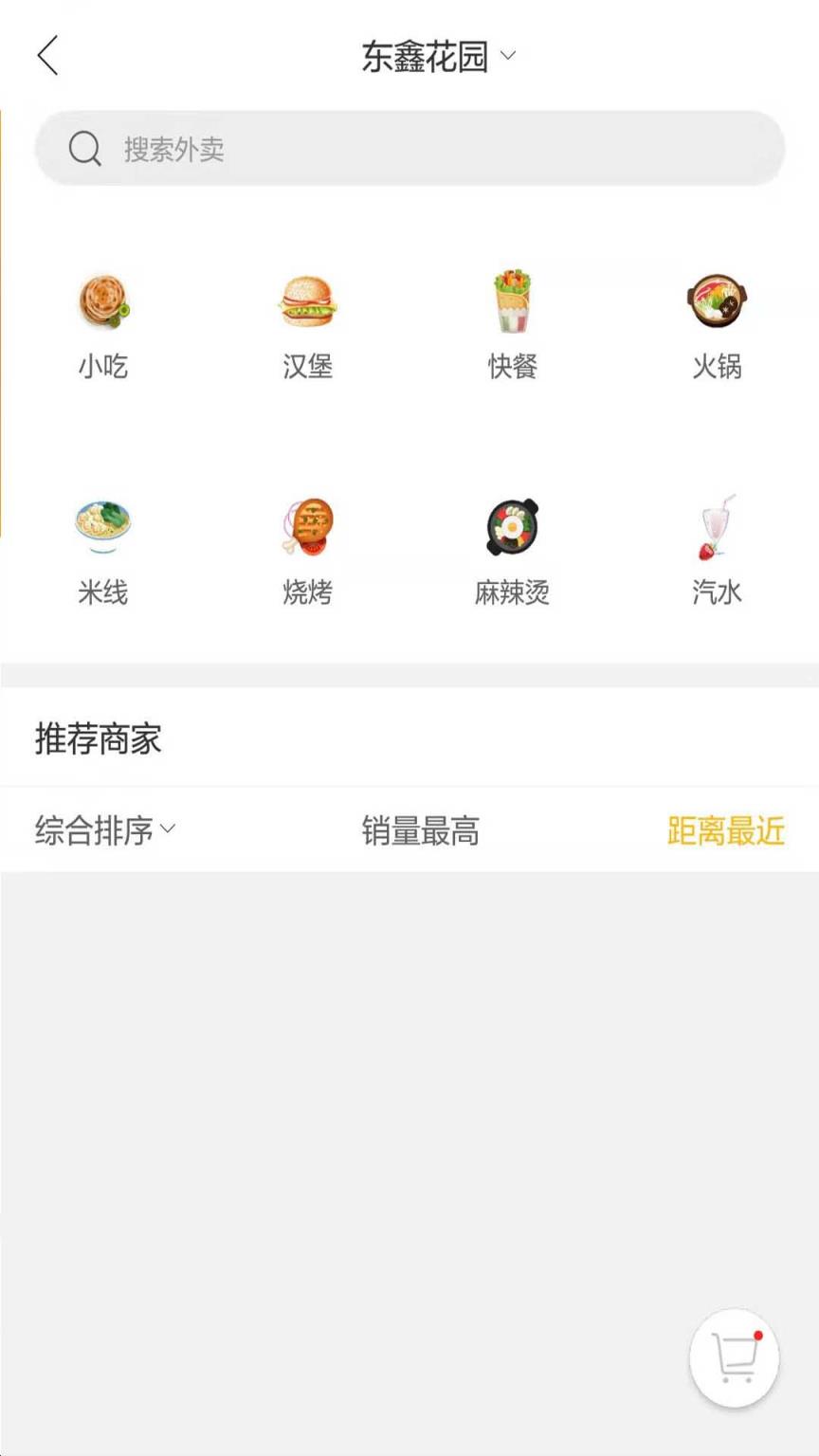Open the 汽水 drinks category
819x1456 pixels.
[x=716, y=550]
